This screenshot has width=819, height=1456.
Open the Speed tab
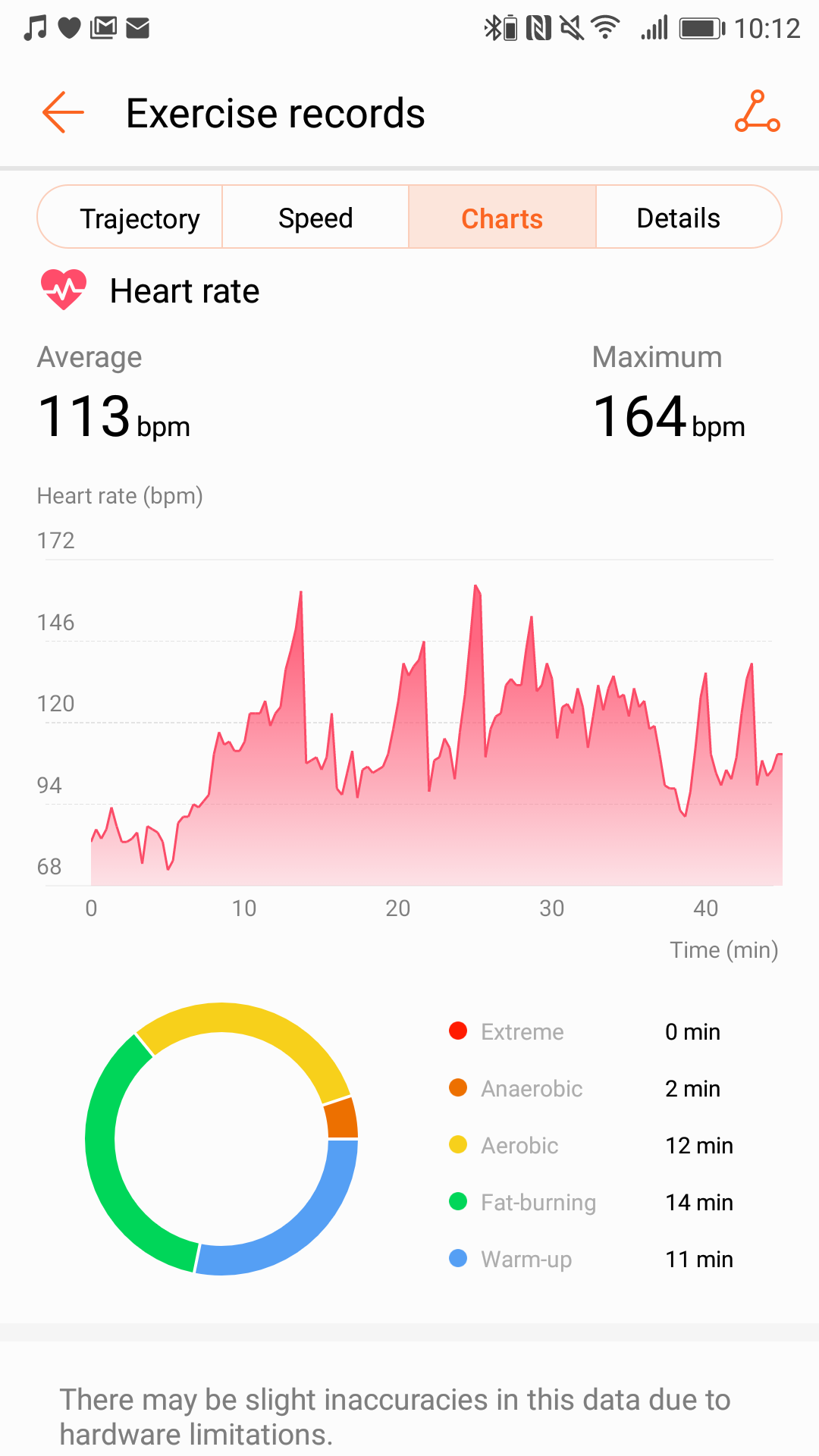point(315,218)
